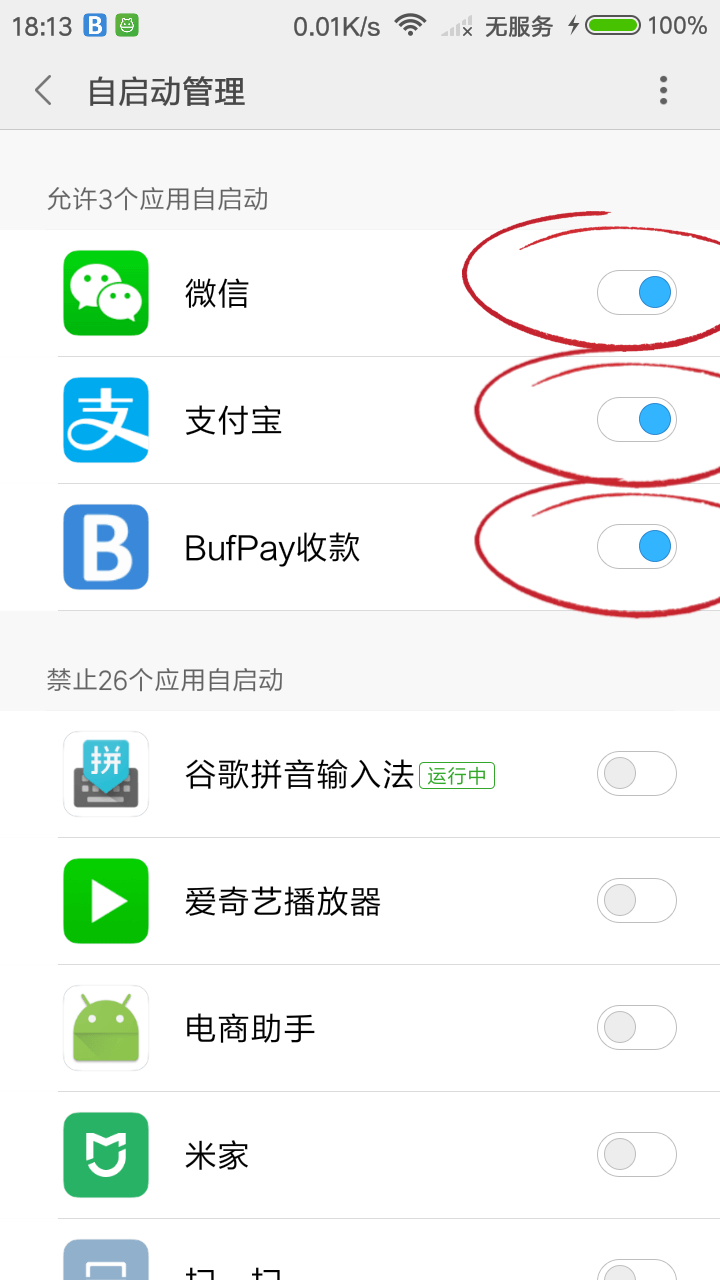The height and width of the screenshot is (1280, 720).
Task: Turn on 米家 autostart
Action: pyautogui.click(x=637, y=1155)
